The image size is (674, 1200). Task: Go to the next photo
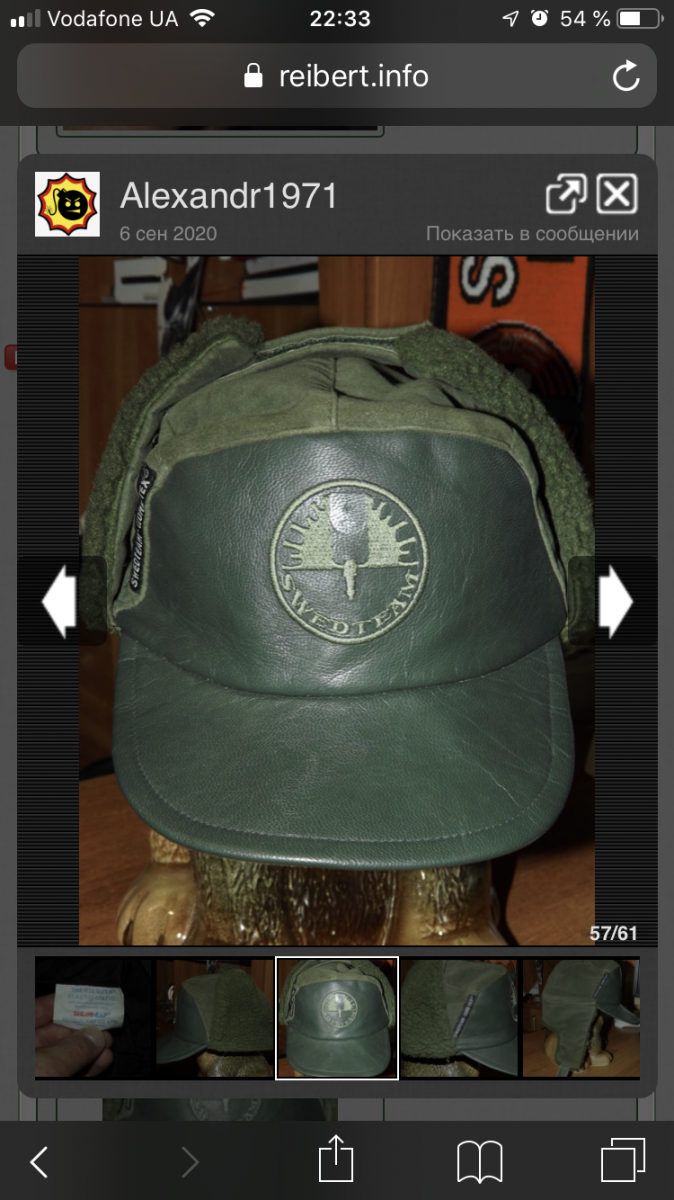pos(615,601)
